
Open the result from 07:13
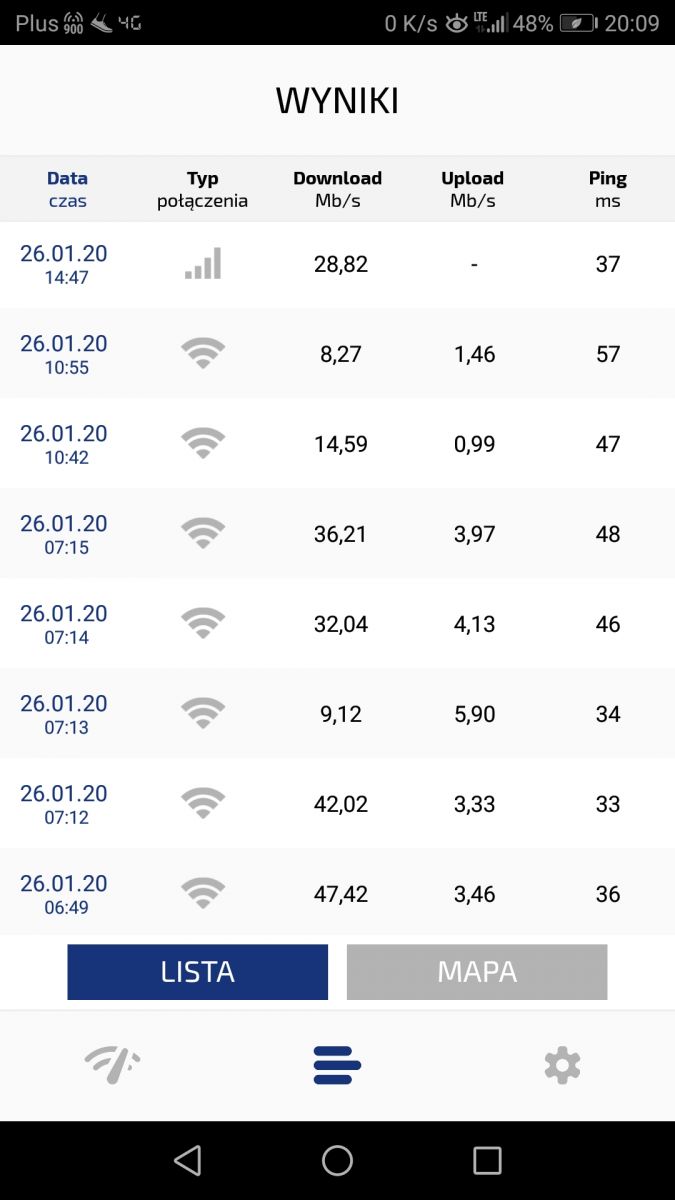(337, 714)
